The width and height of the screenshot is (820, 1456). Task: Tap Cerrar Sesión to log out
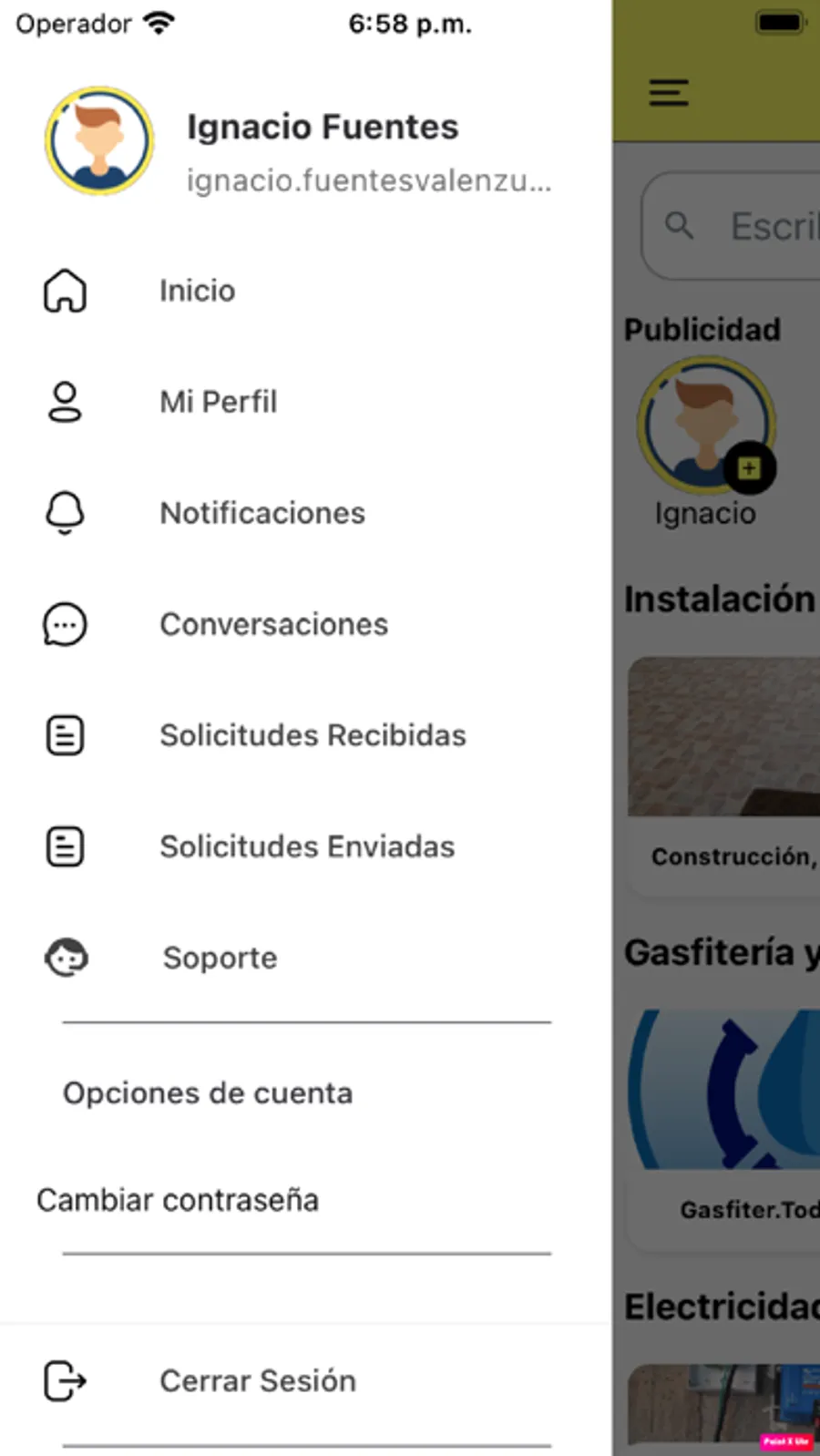coord(257,1380)
